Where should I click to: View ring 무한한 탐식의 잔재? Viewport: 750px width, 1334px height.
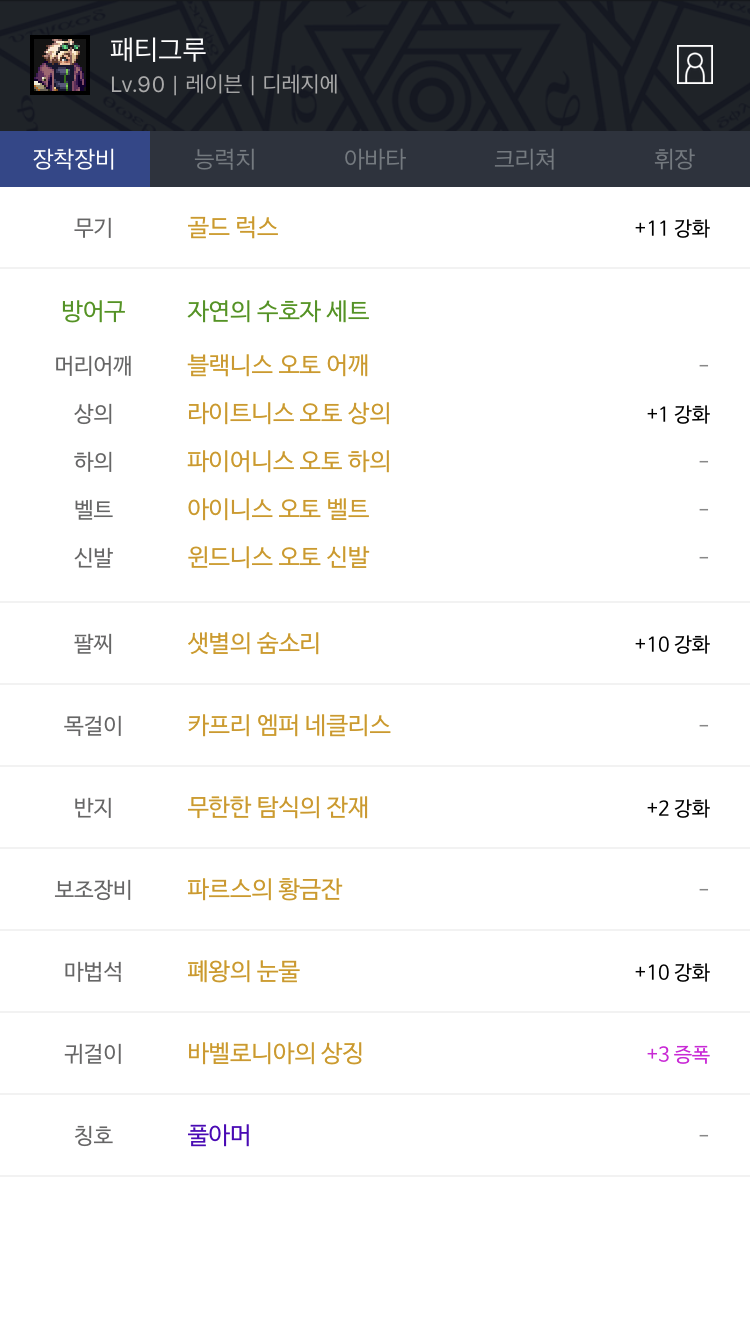tap(278, 807)
